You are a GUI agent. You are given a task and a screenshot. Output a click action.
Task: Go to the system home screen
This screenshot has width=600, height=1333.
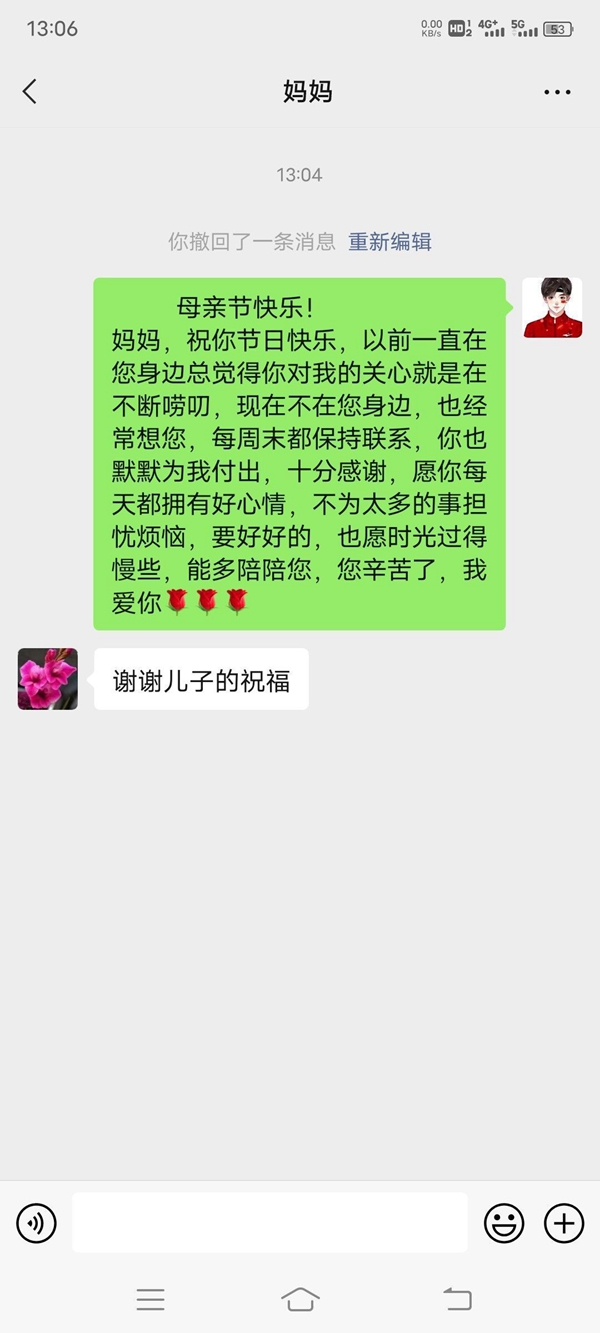coord(300,1299)
